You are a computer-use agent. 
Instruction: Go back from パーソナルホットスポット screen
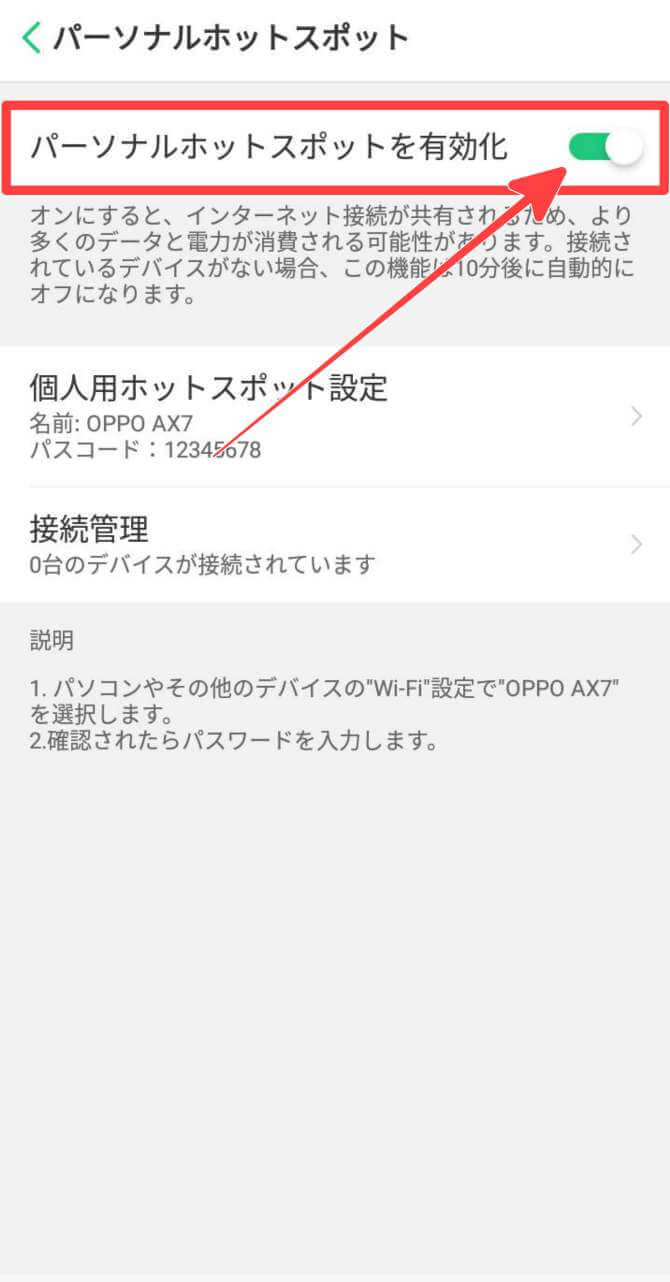pyautogui.click(x=32, y=38)
